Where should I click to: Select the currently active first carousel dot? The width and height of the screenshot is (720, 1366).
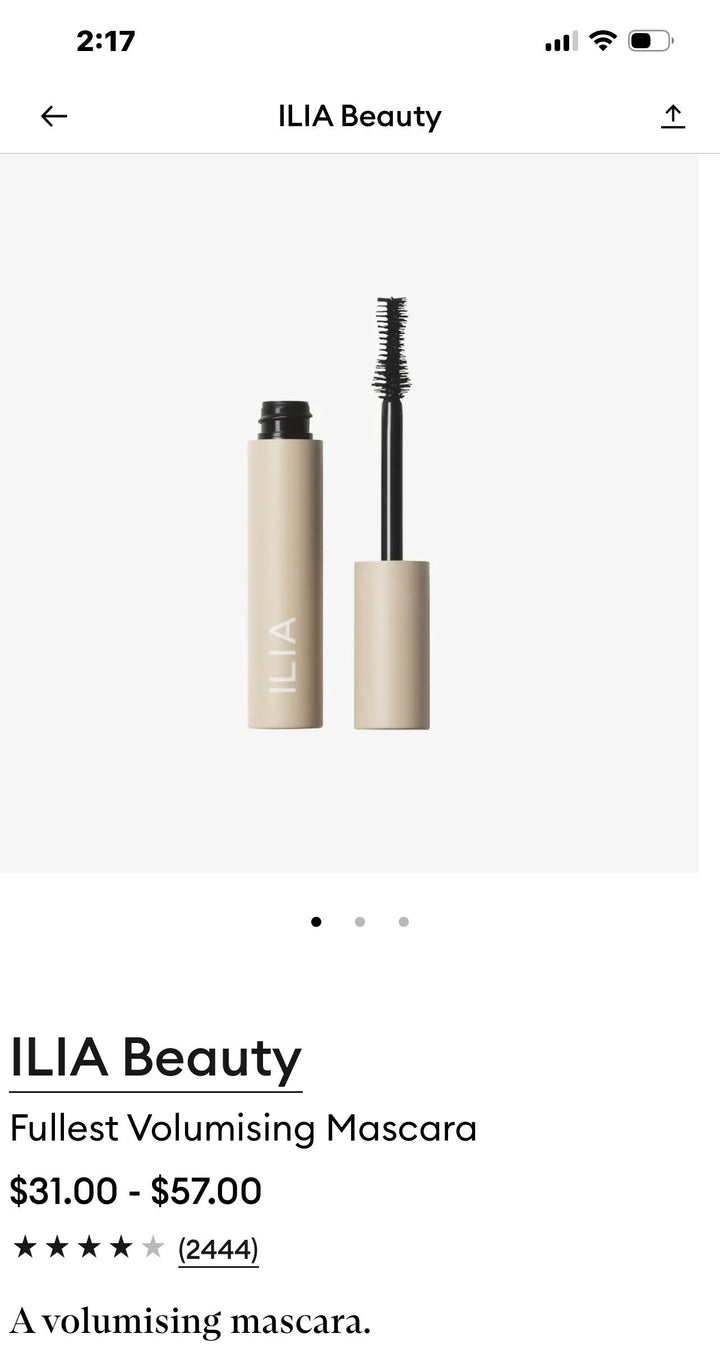click(316, 921)
